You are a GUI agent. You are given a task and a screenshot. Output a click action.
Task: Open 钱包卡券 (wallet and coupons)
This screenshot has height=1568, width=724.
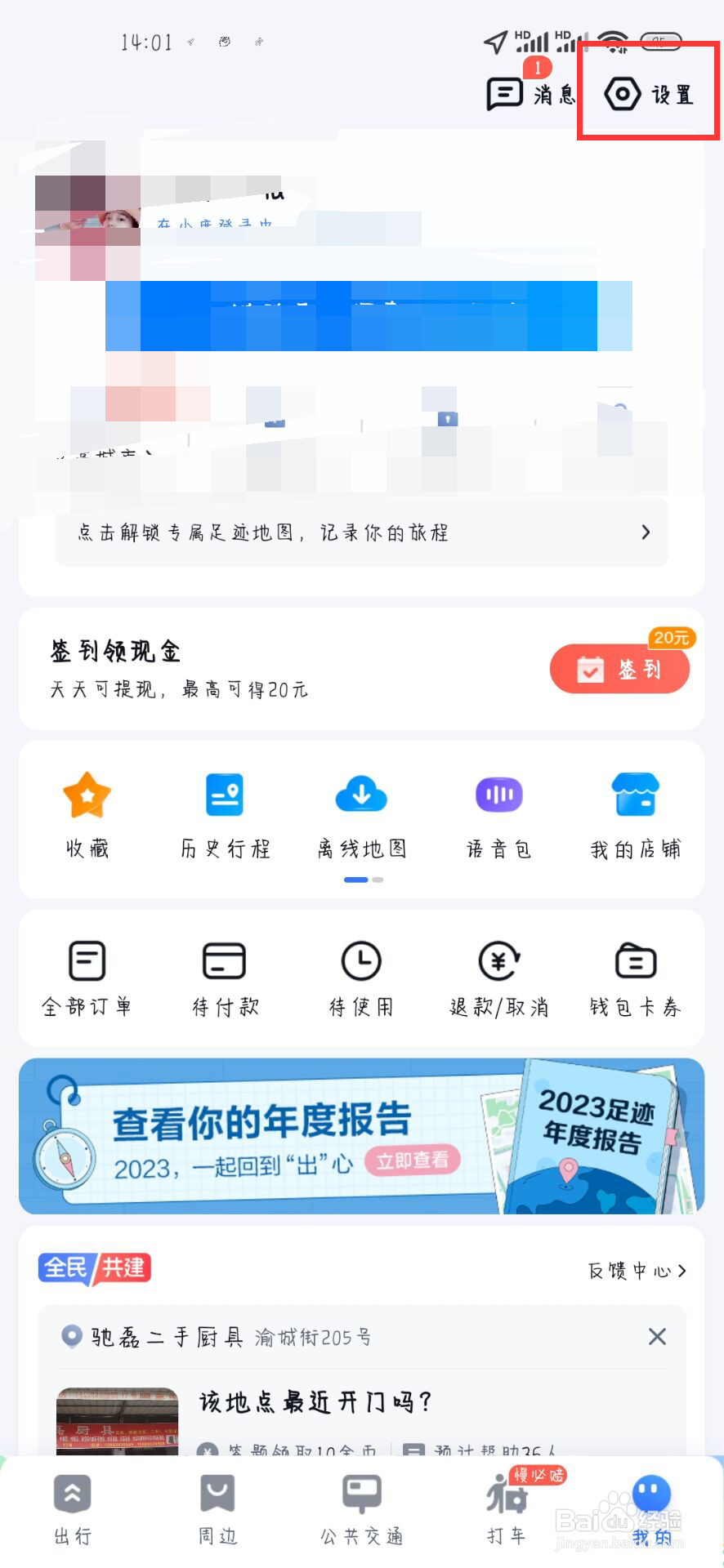tap(635, 976)
